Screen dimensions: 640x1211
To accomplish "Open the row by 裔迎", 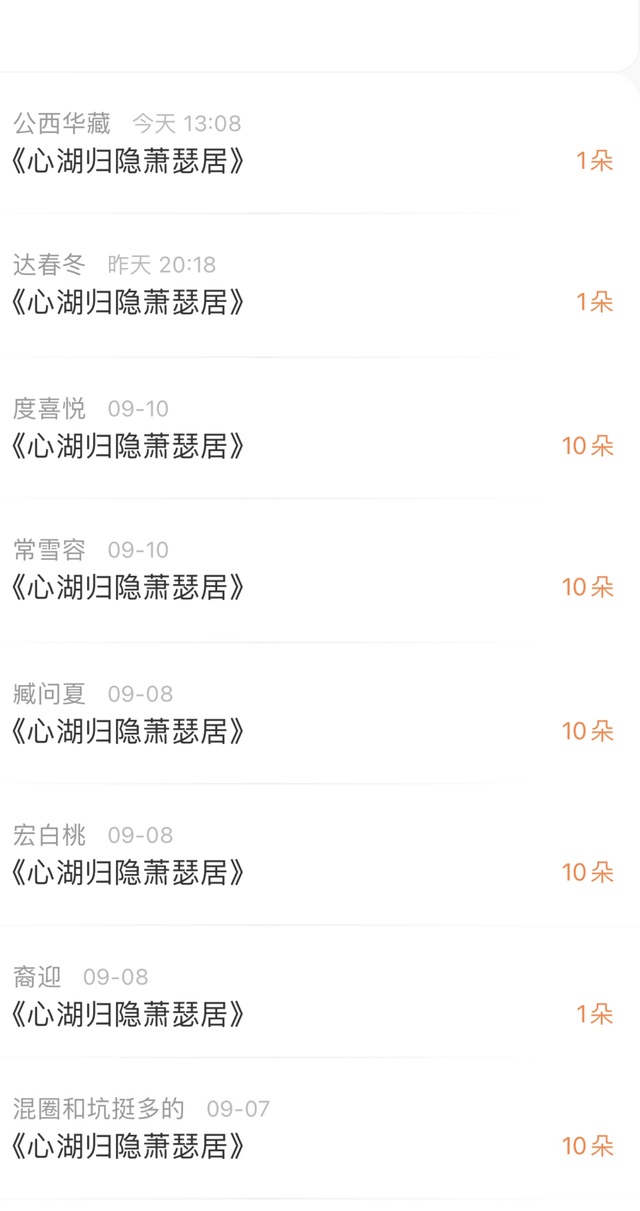I will point(320,992).
